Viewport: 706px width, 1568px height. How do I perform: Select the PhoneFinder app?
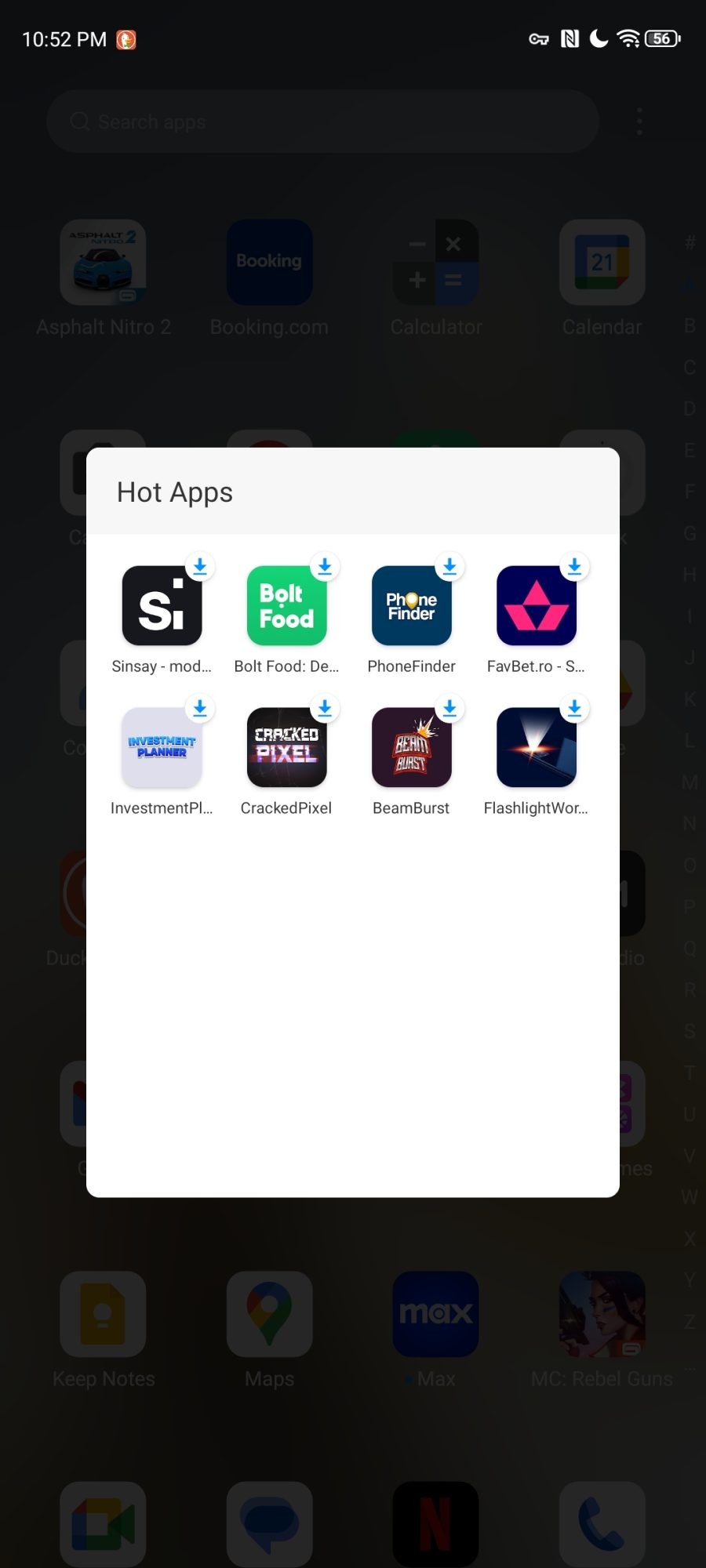click(x=411, y=606)
